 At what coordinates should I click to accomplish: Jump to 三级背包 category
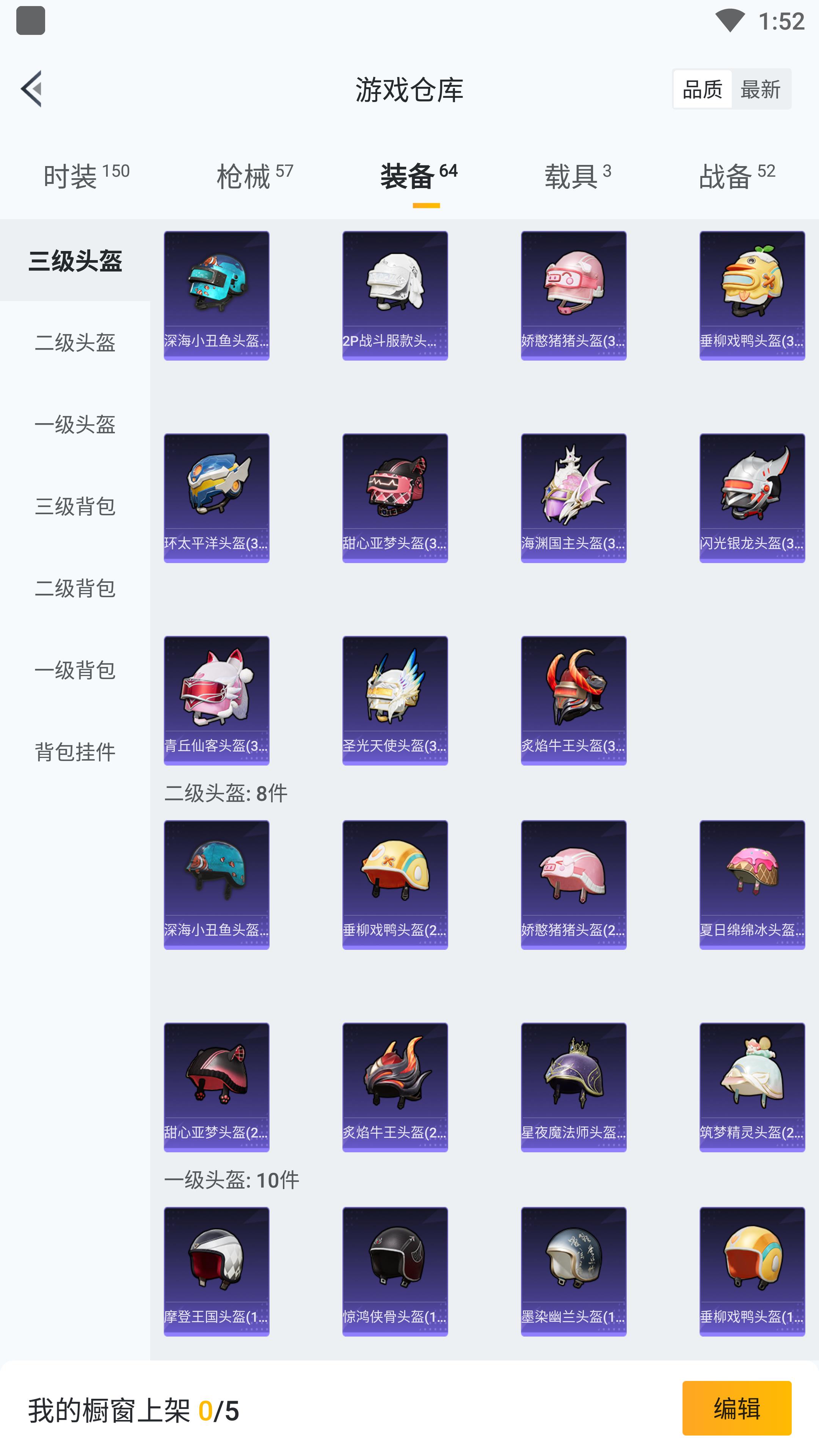point(75,507)
